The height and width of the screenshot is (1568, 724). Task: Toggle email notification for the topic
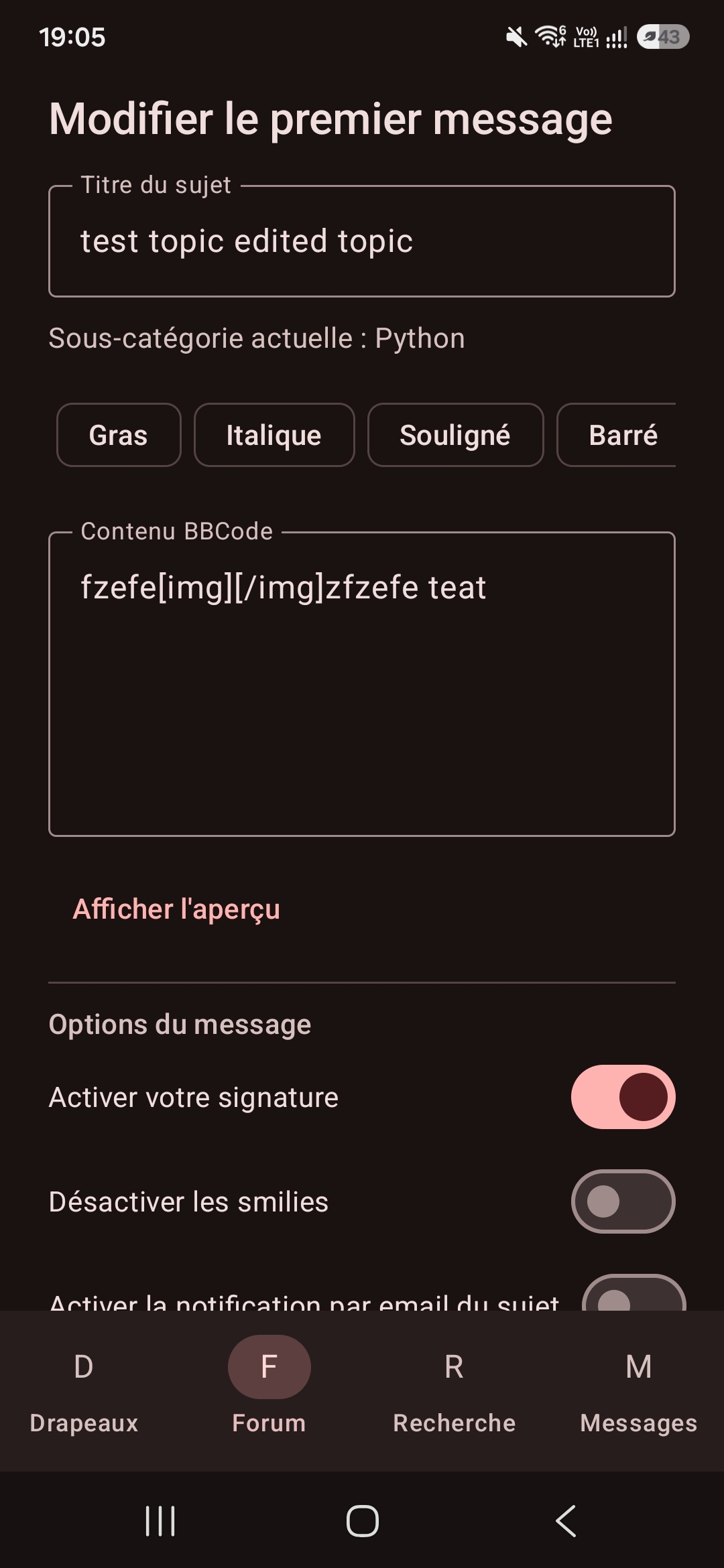point(633,1294)
